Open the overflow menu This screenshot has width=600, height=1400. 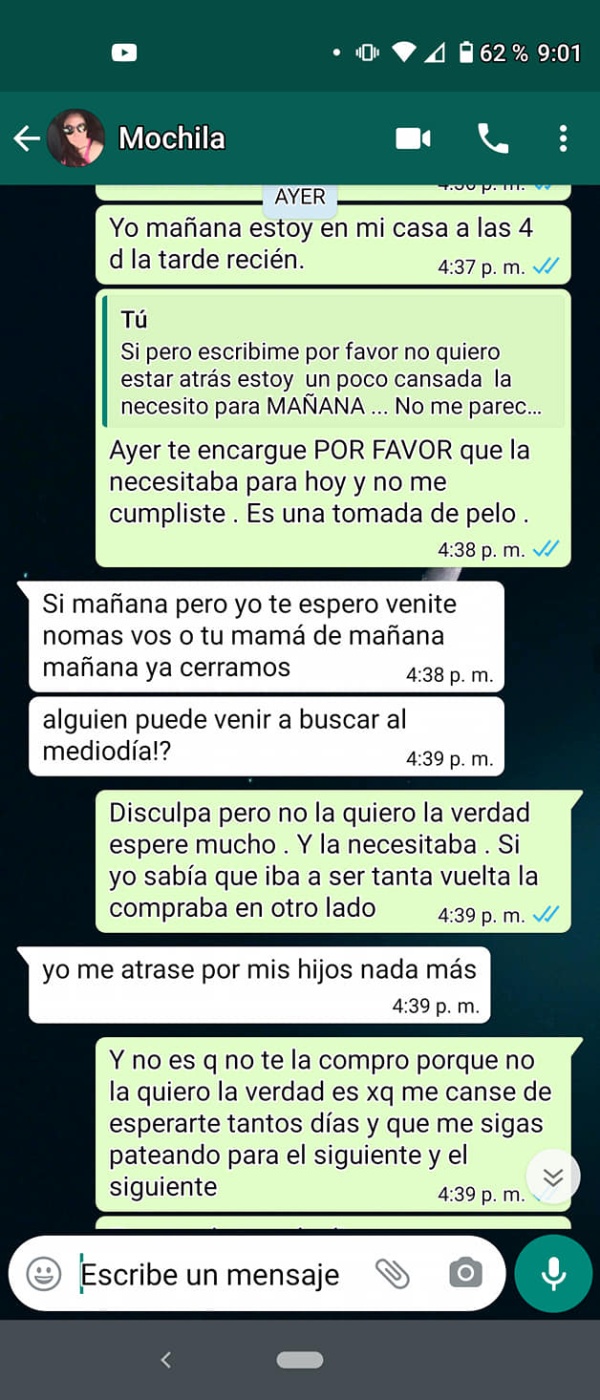point(563,139)
